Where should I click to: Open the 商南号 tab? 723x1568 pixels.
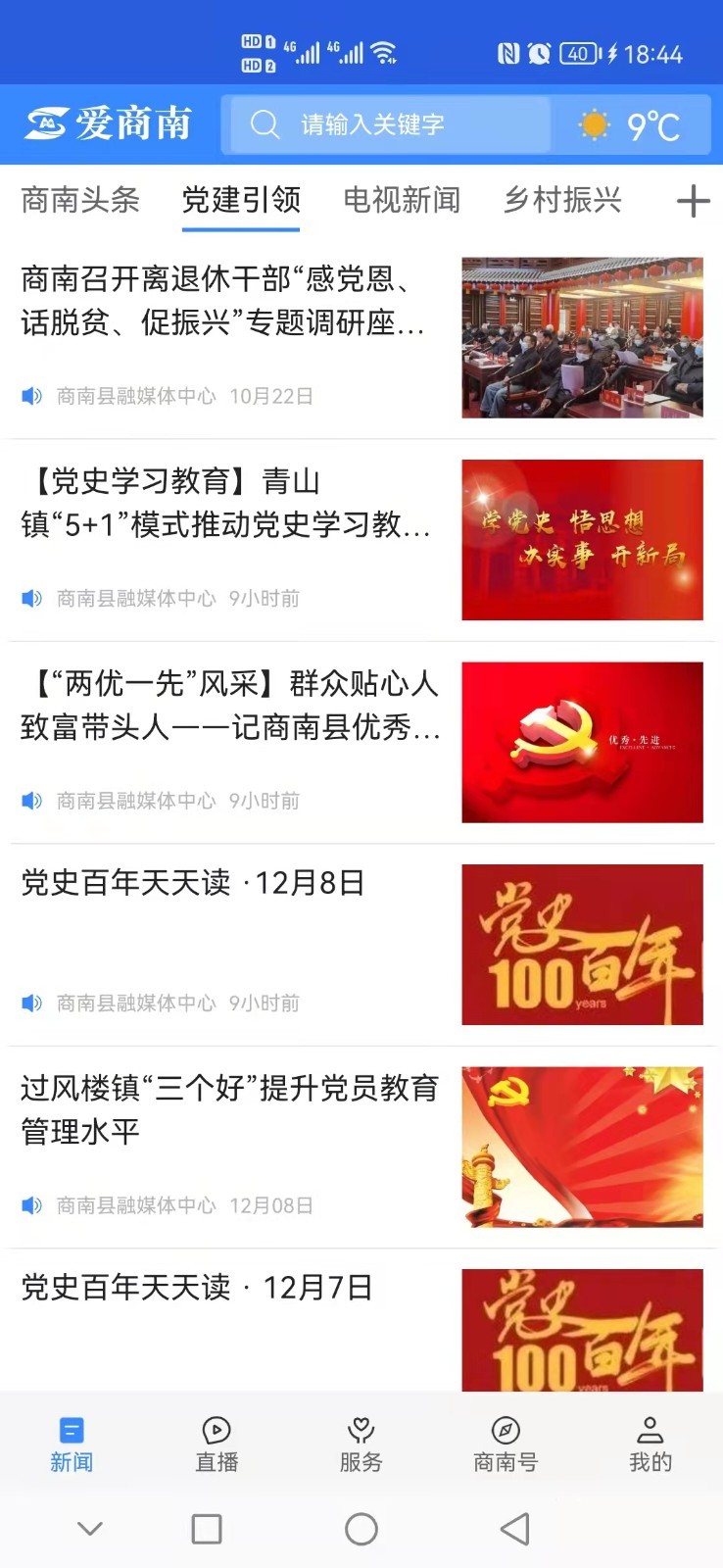(506, 1444)
